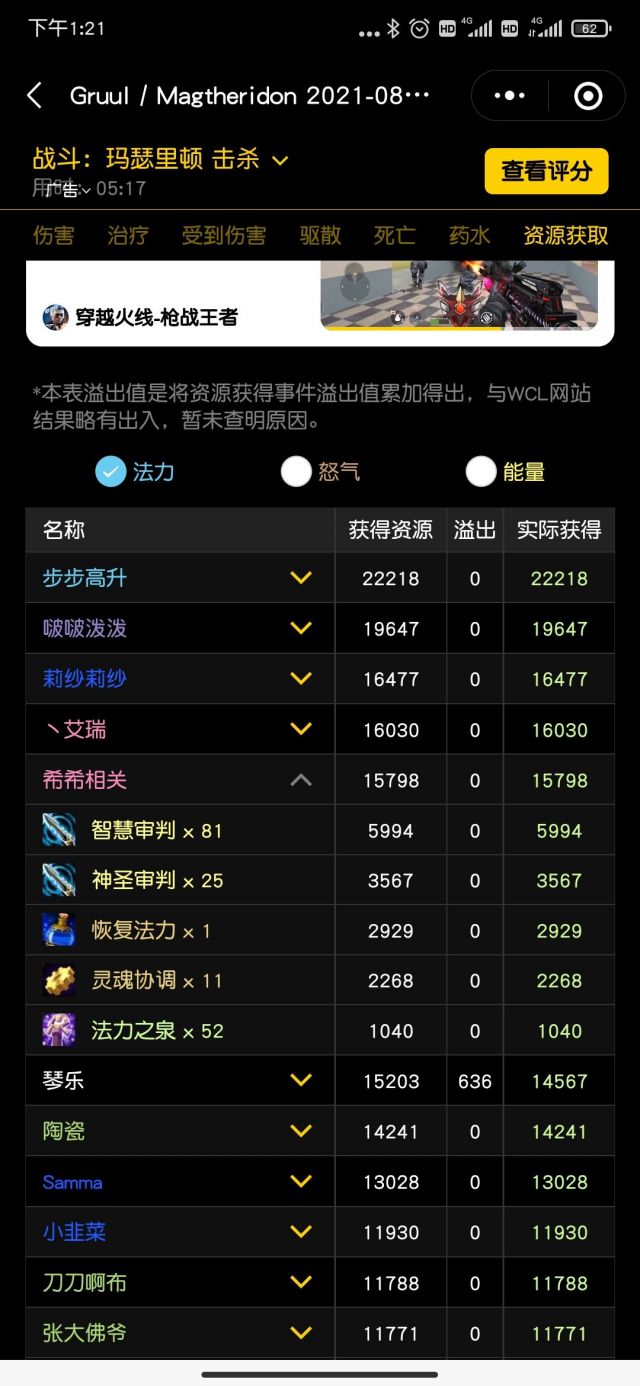Screen dimensions: 640x1386
Task: Tap the 查看评分 button
Action: tap(546, 171)
